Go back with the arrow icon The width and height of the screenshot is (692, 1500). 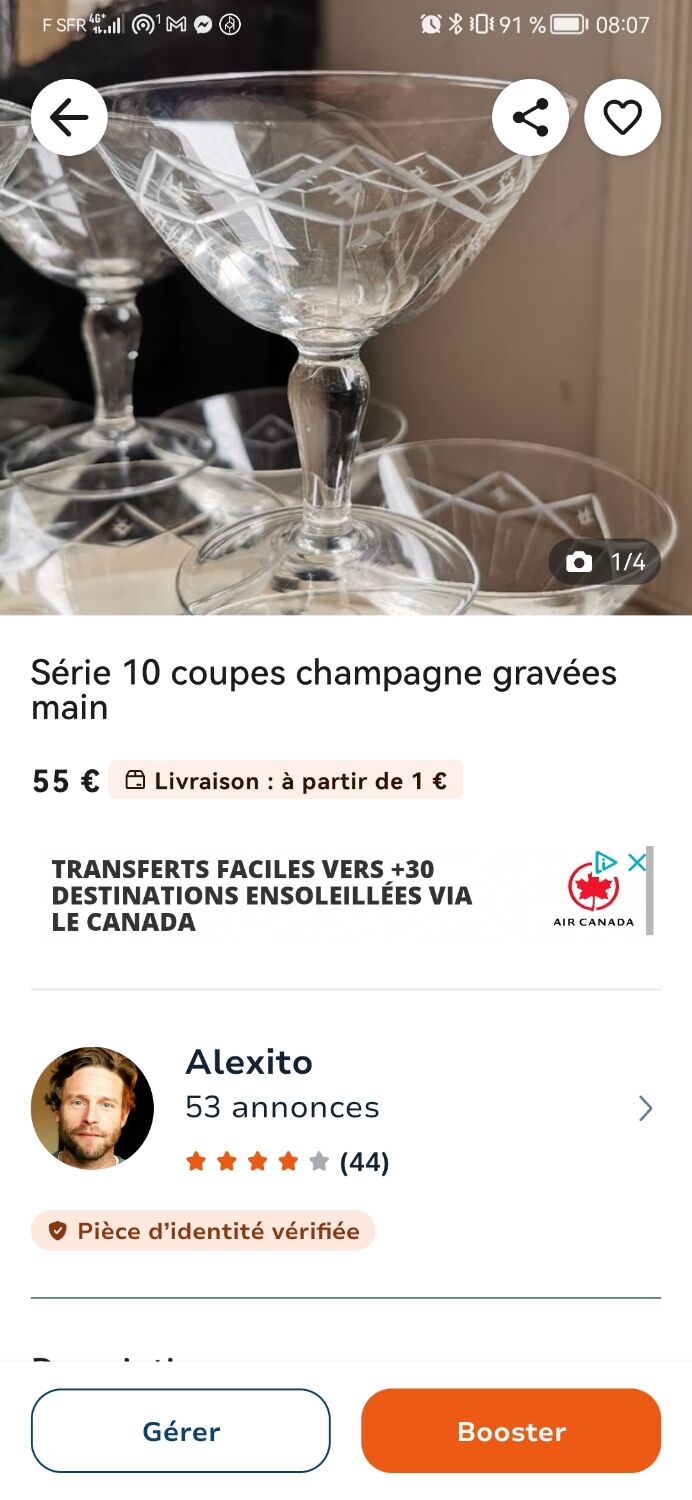click(69, 118)
